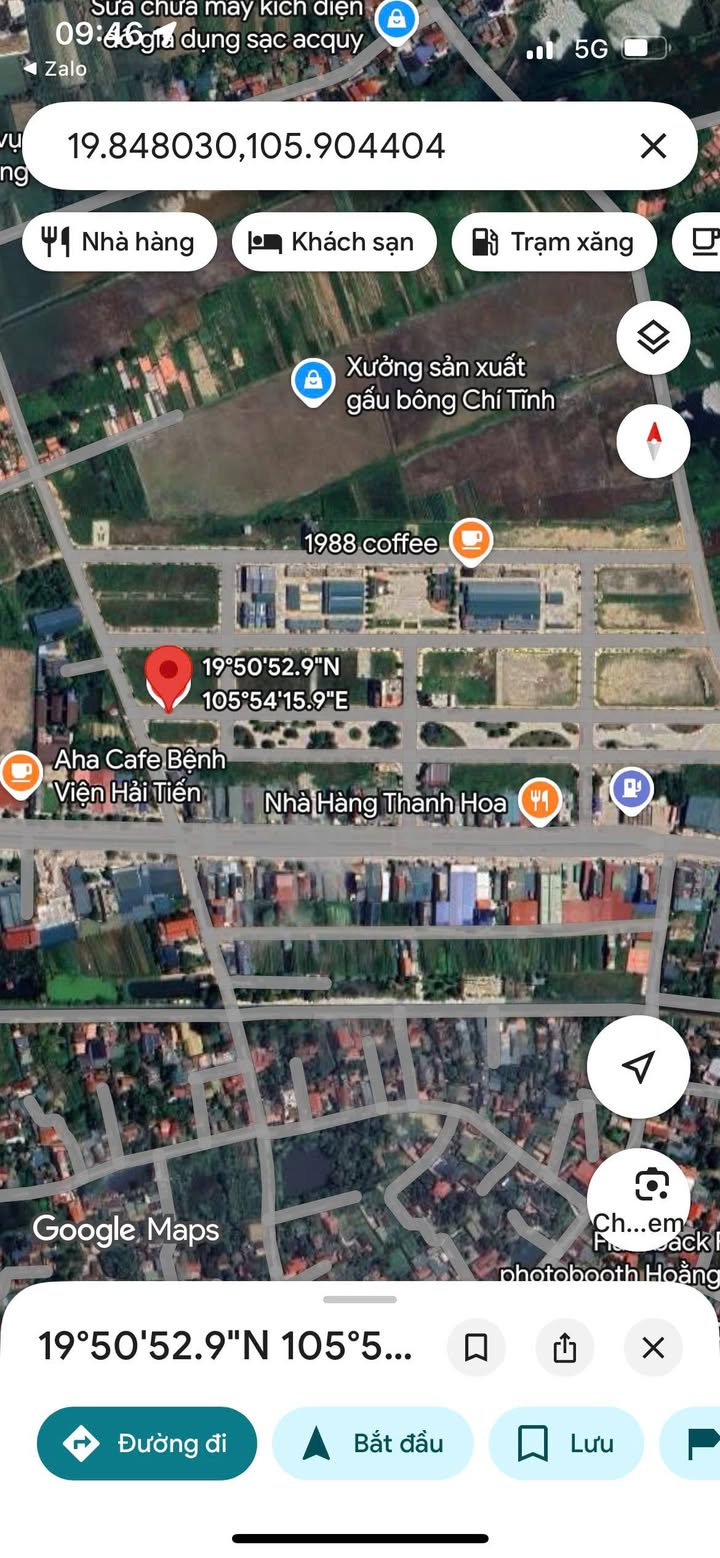Tap the search field with coordinates

300,146
